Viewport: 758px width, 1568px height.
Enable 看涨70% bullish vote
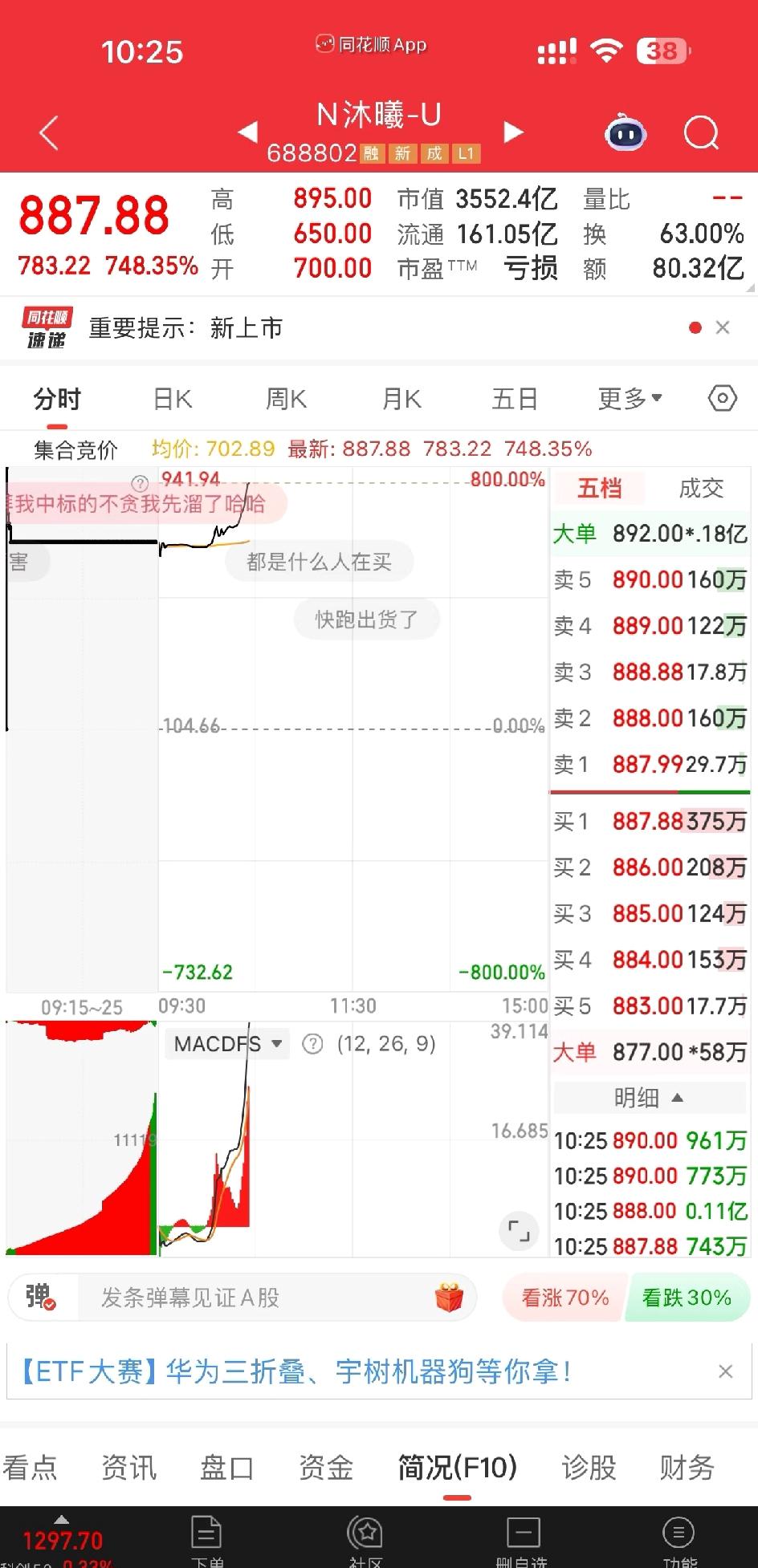point(563,1297)
